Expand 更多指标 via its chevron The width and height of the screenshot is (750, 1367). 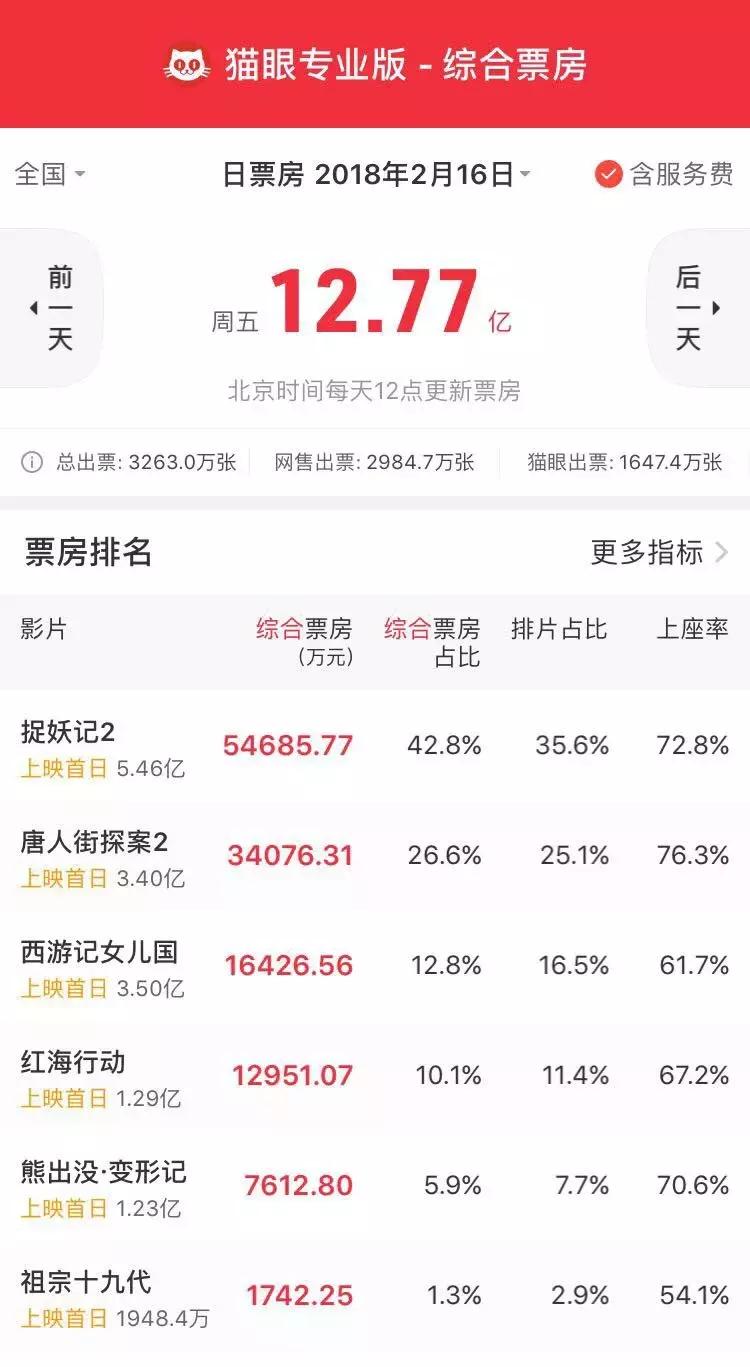[x=722, y=550]
